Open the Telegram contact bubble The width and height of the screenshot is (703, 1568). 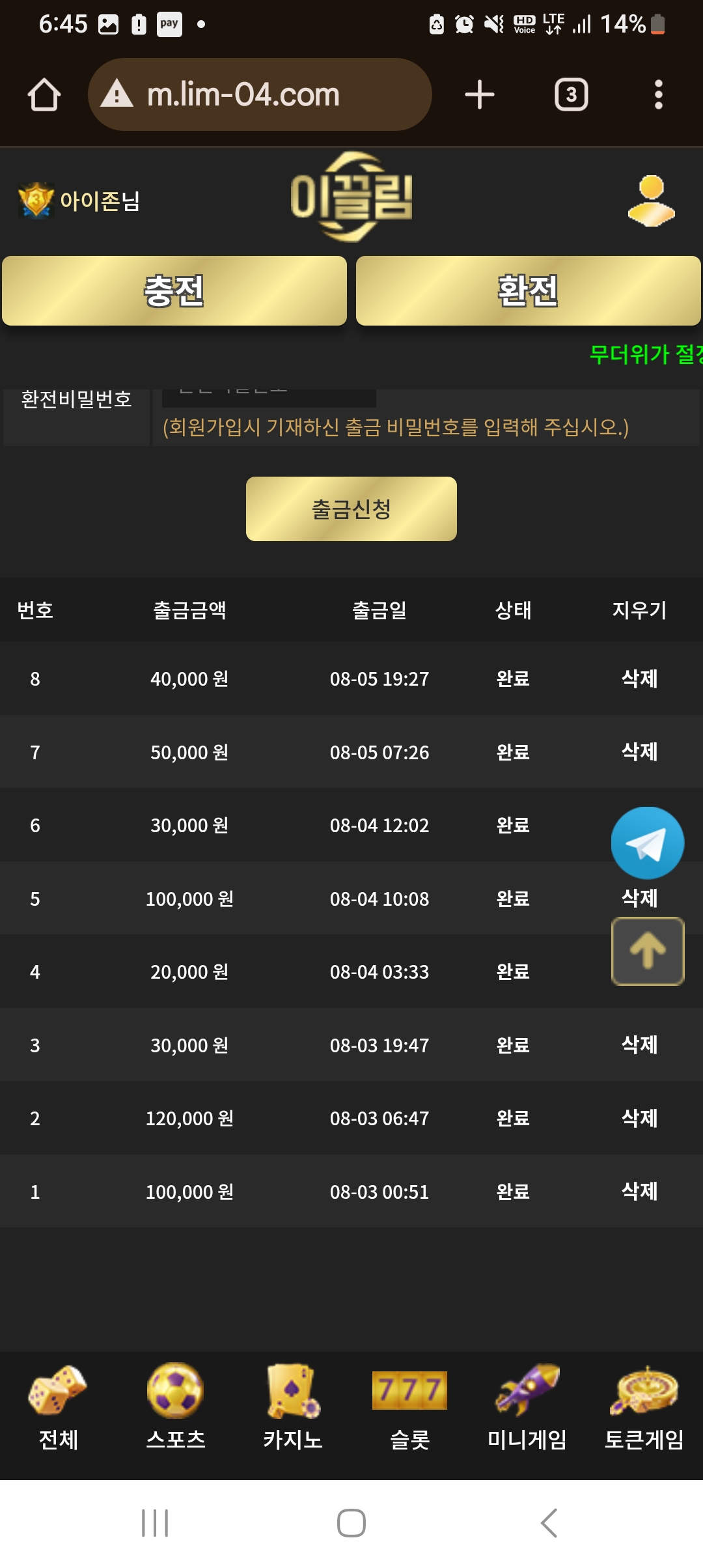pos(648,843)
